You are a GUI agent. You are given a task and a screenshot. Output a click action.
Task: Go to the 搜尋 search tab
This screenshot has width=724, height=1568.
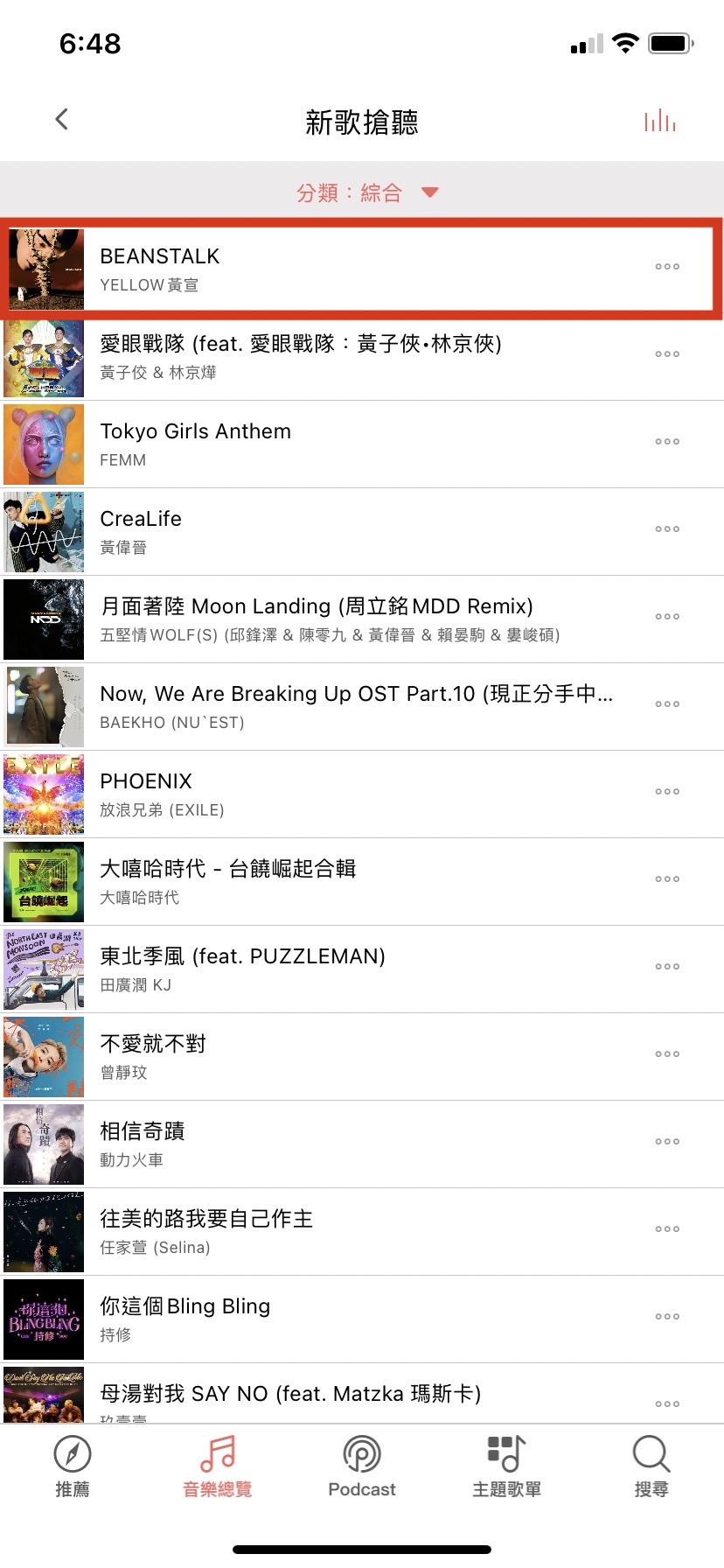pos(651,1466)
